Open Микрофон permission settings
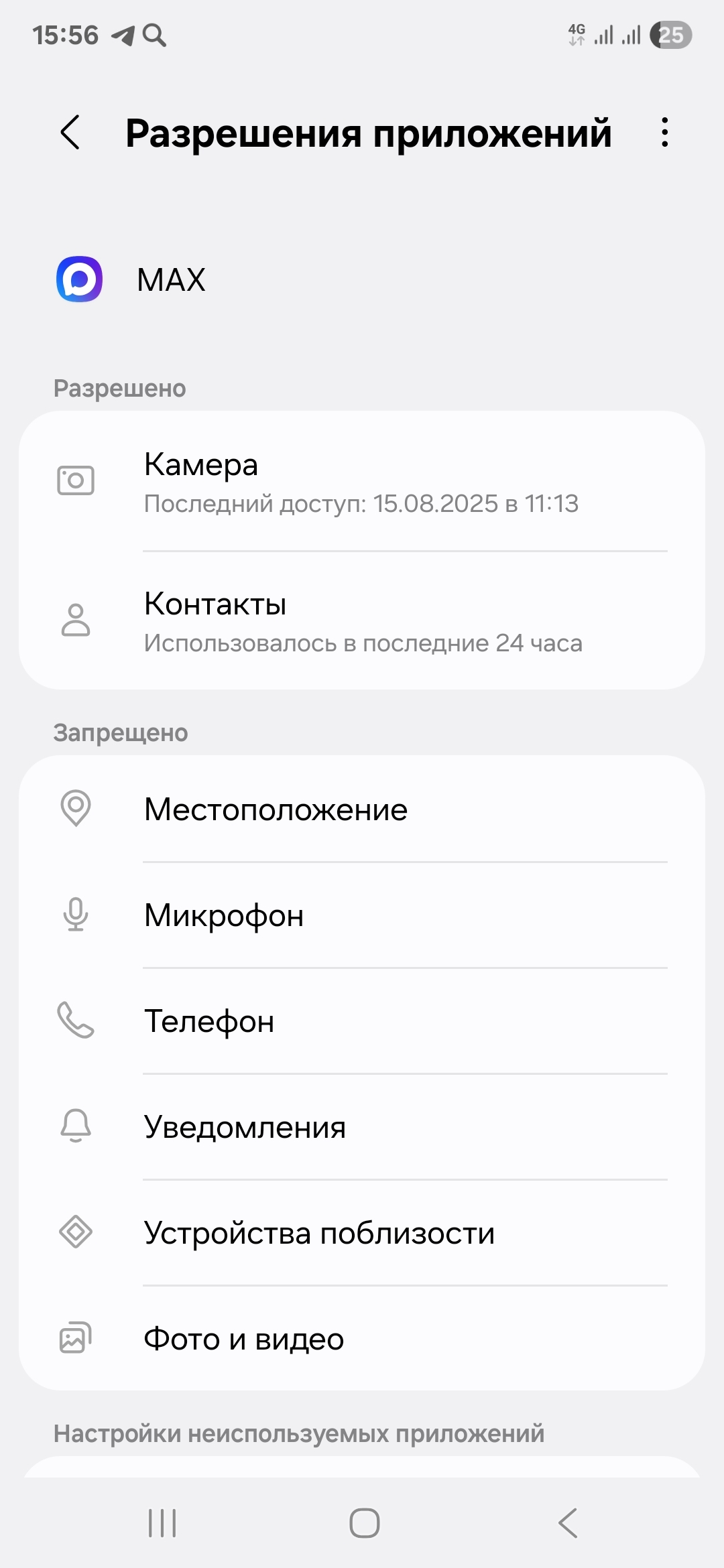The image size is (724, 1568). [362, 915]
